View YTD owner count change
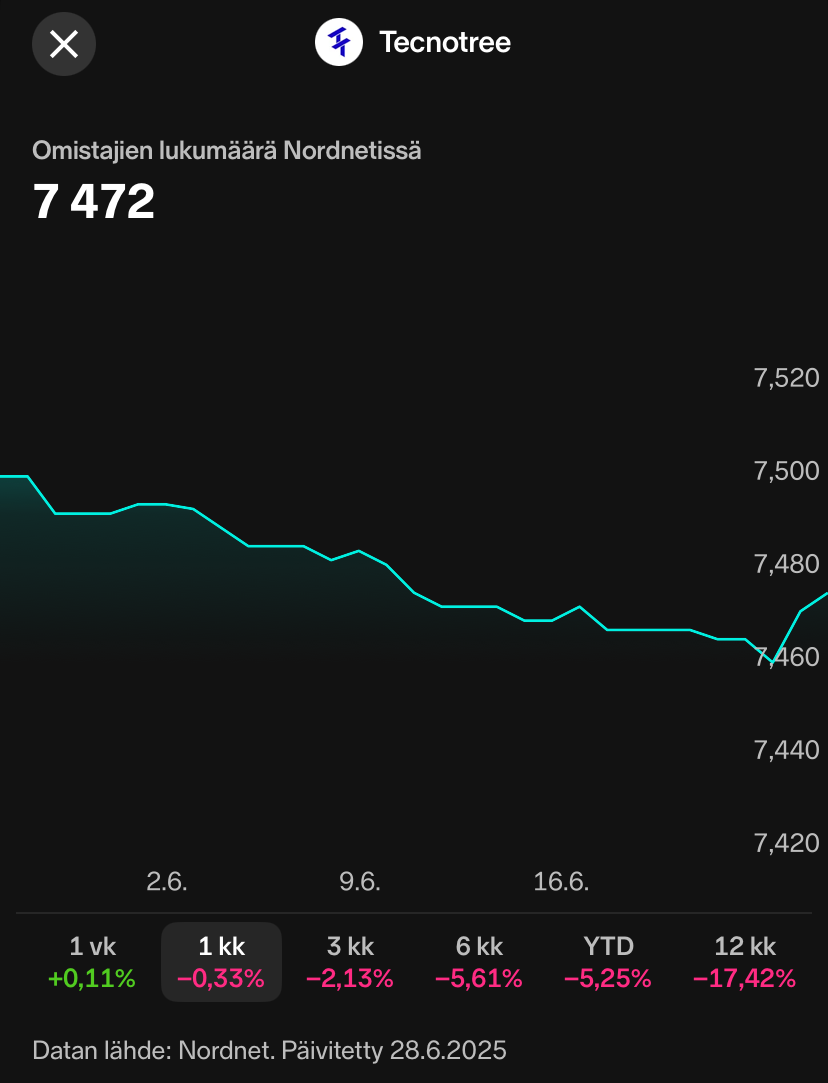Image resolution: width=828 pixels, height=1083 pixels. point(608,962)
